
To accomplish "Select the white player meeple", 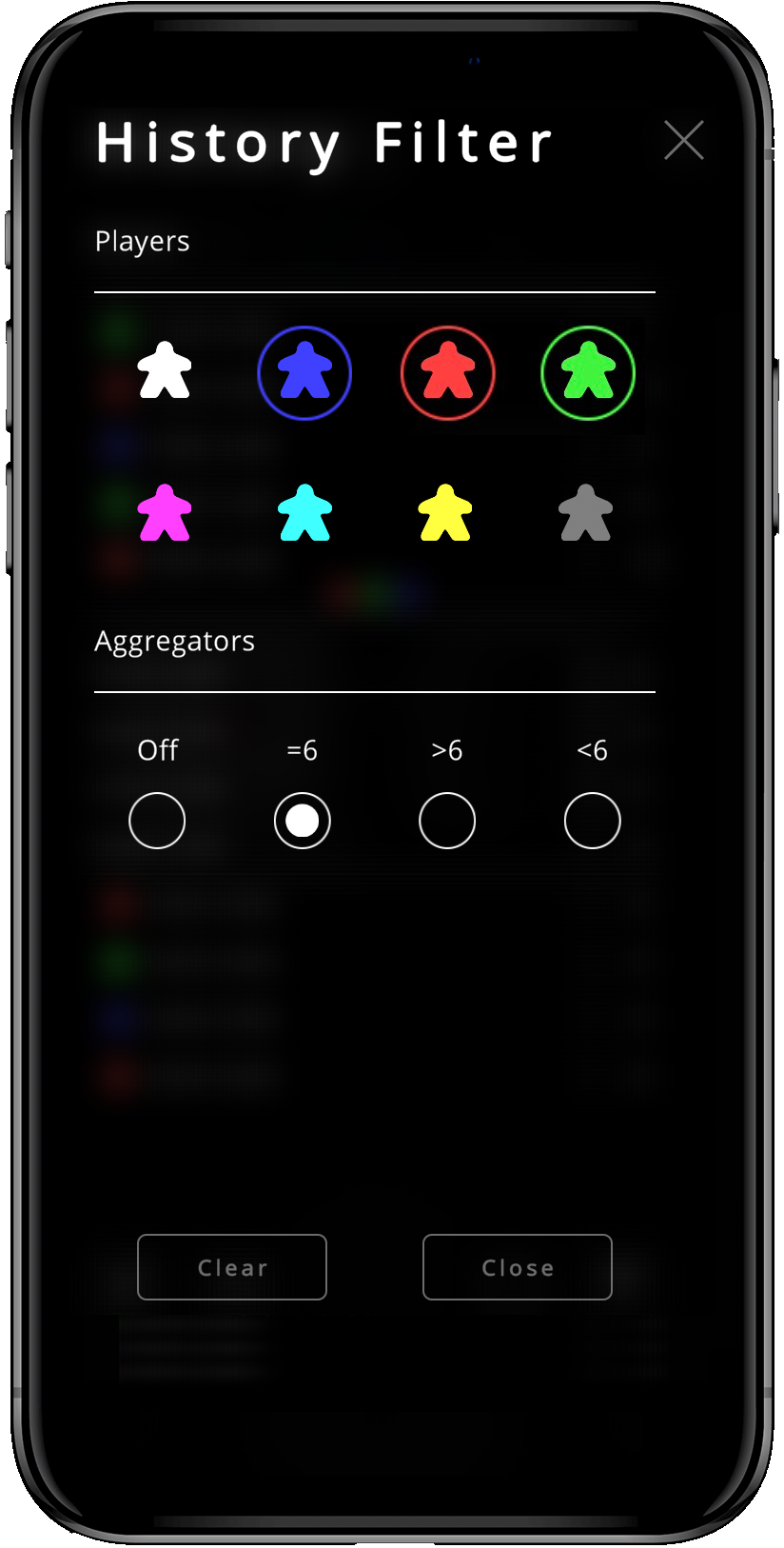I will click(x=165, y=371).
